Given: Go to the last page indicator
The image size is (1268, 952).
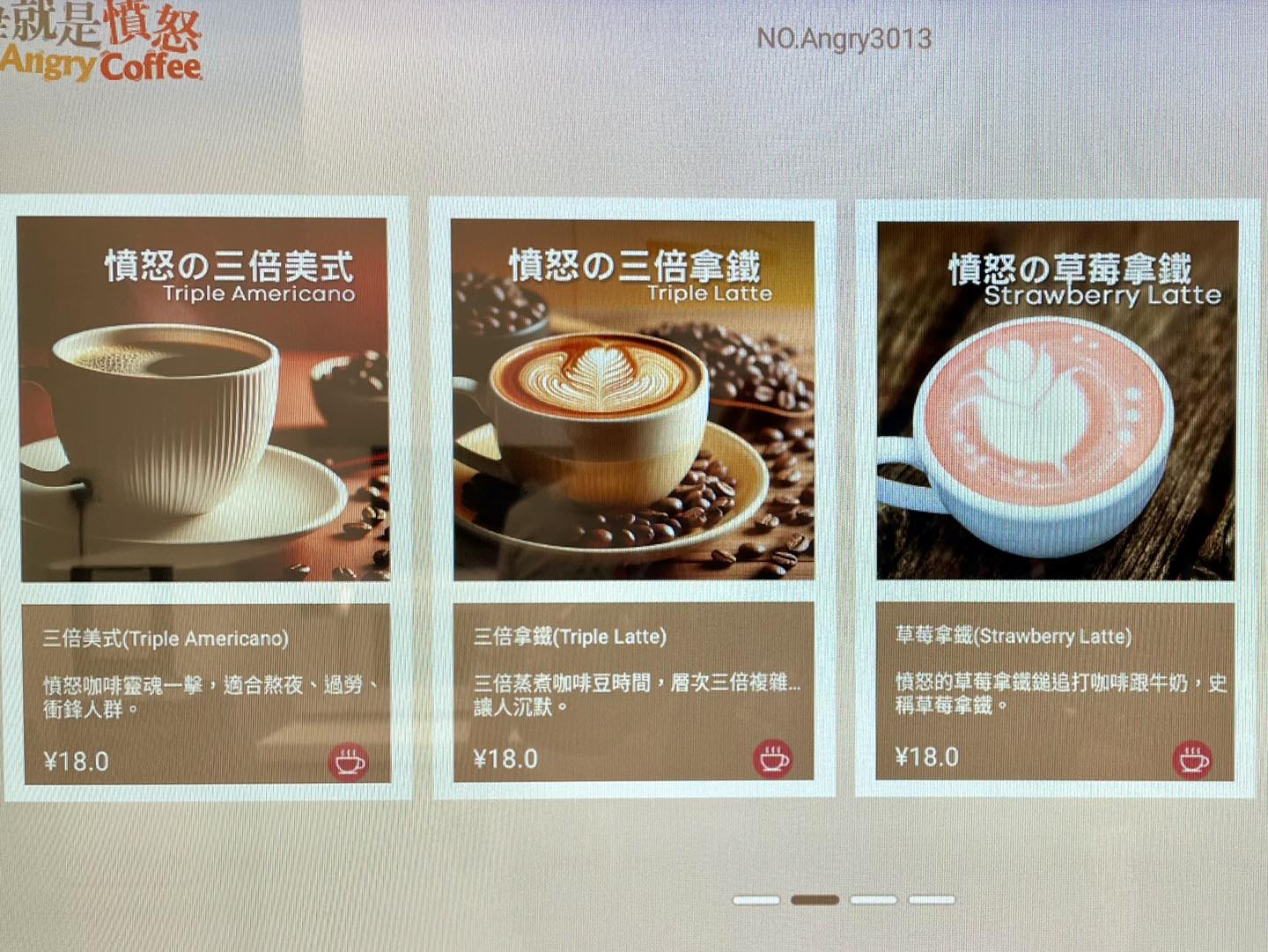Looking at the screenshot, I should 932,900.
